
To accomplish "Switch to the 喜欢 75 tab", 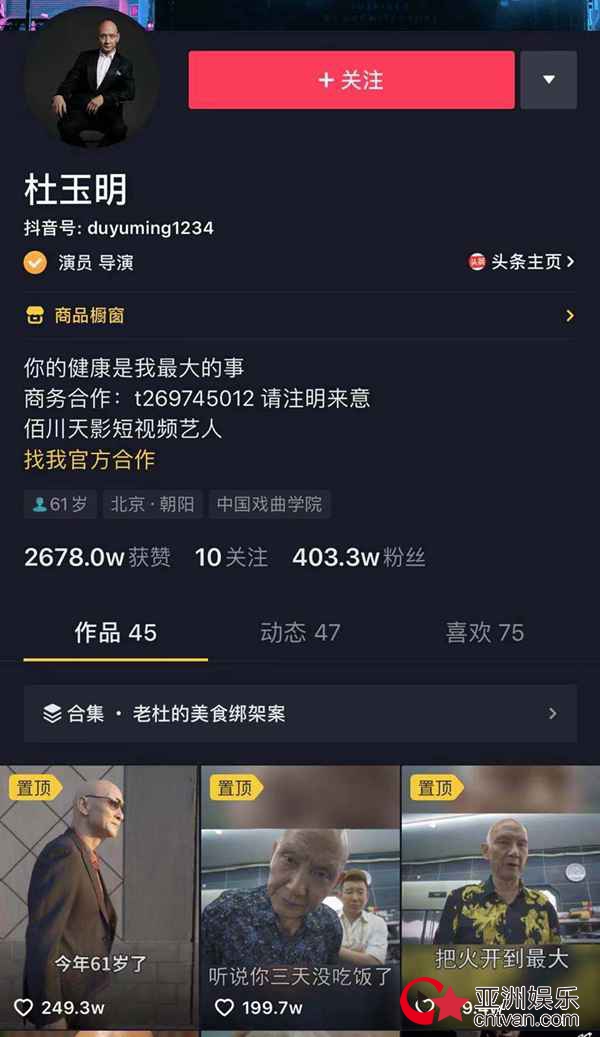I will [484, 633].
